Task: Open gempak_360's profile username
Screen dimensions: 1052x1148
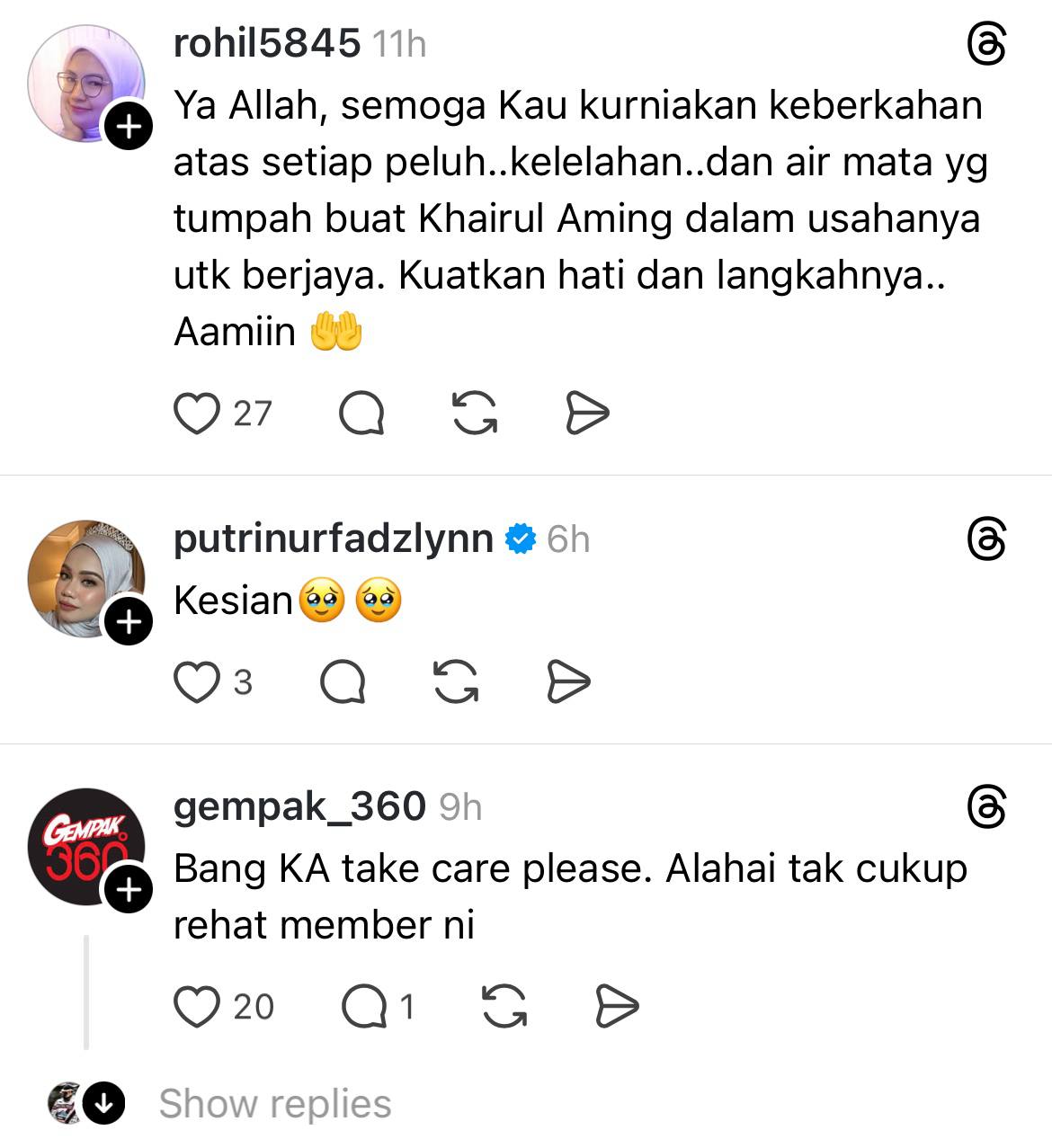Action: [299, 806]
